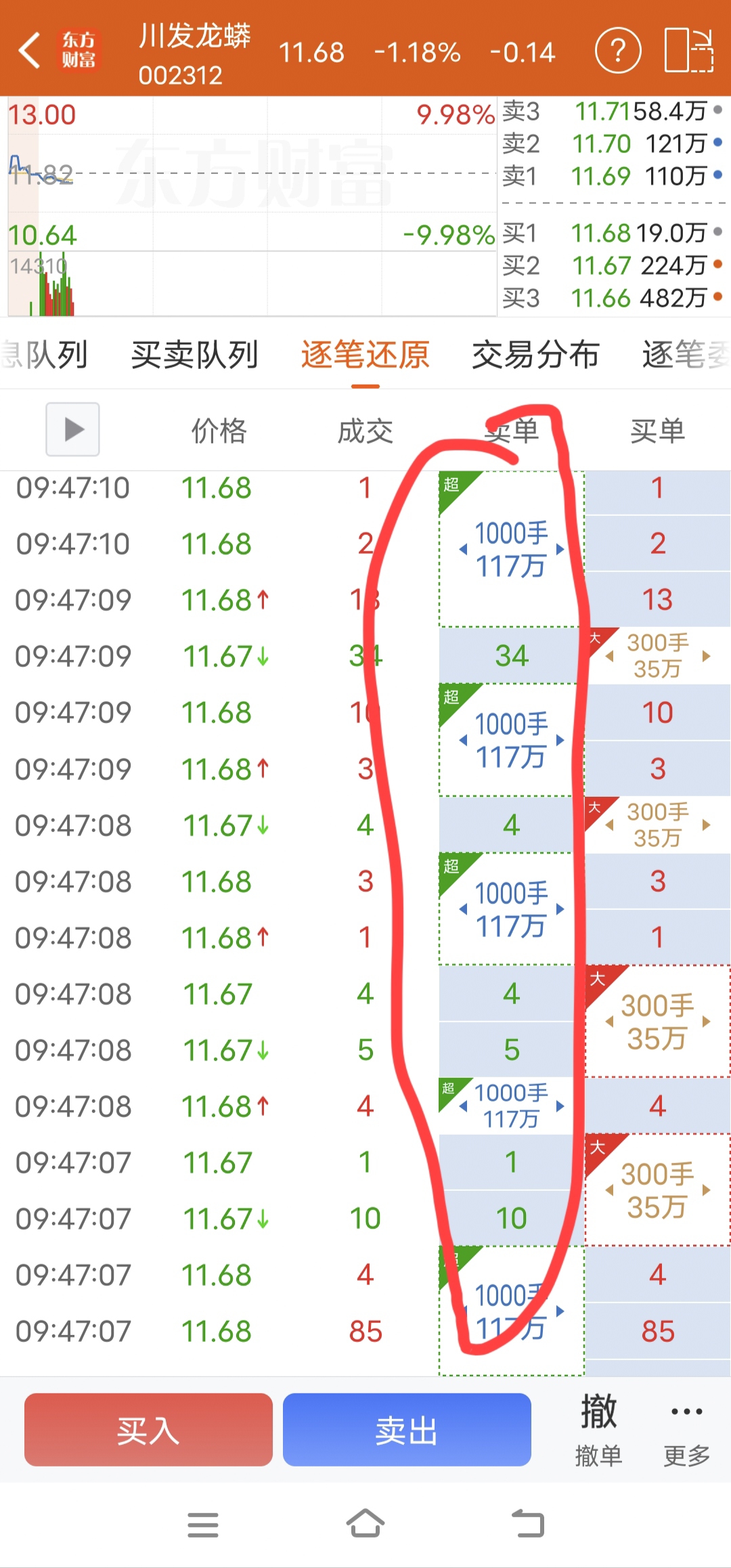Image resolution: width=731 pixels, height=1568 pixels.
Task: Select the 逐笔还原 tab
Action: pos(365,355)
